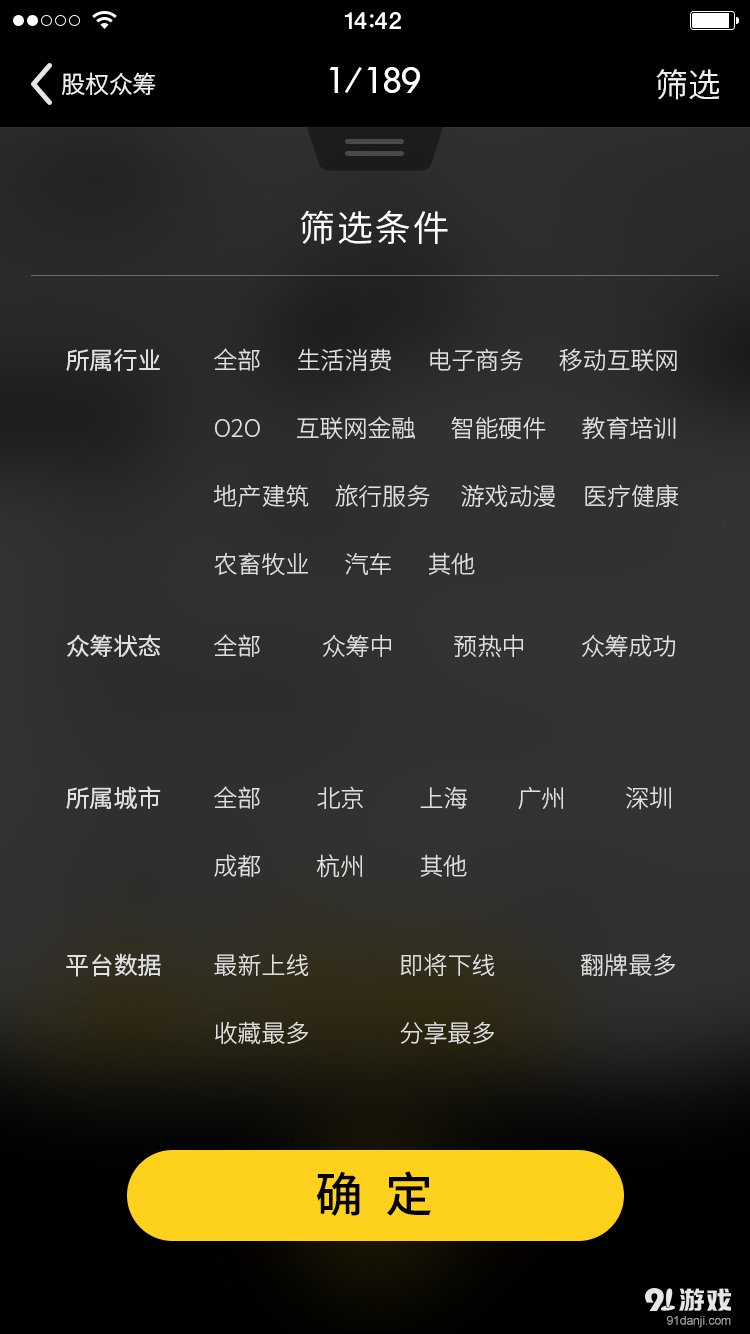750x1334 pixels.
Task: Filter by 地产建筑 industry
Action: pos(261,497)
